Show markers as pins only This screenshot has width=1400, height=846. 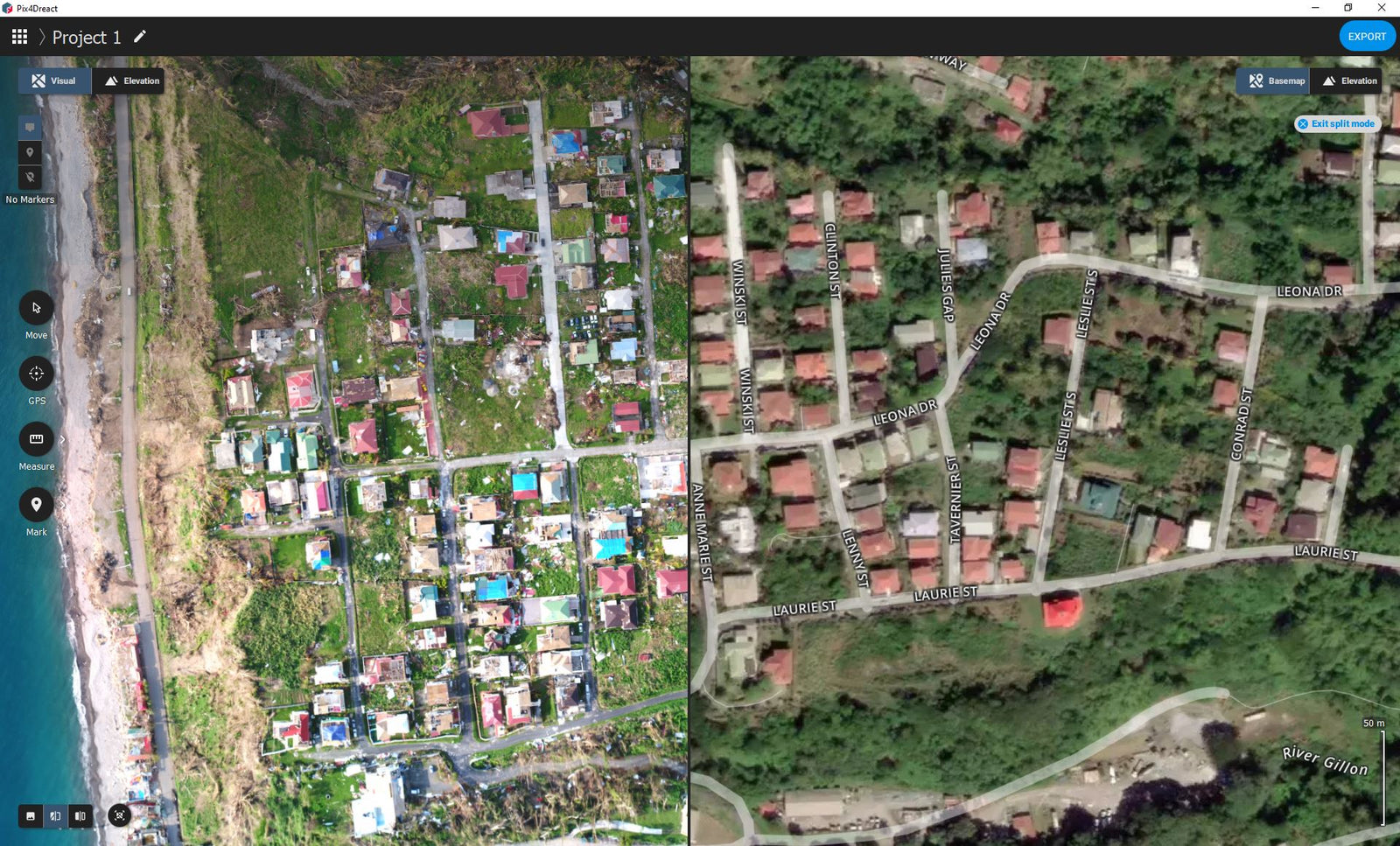coord(30,152)
